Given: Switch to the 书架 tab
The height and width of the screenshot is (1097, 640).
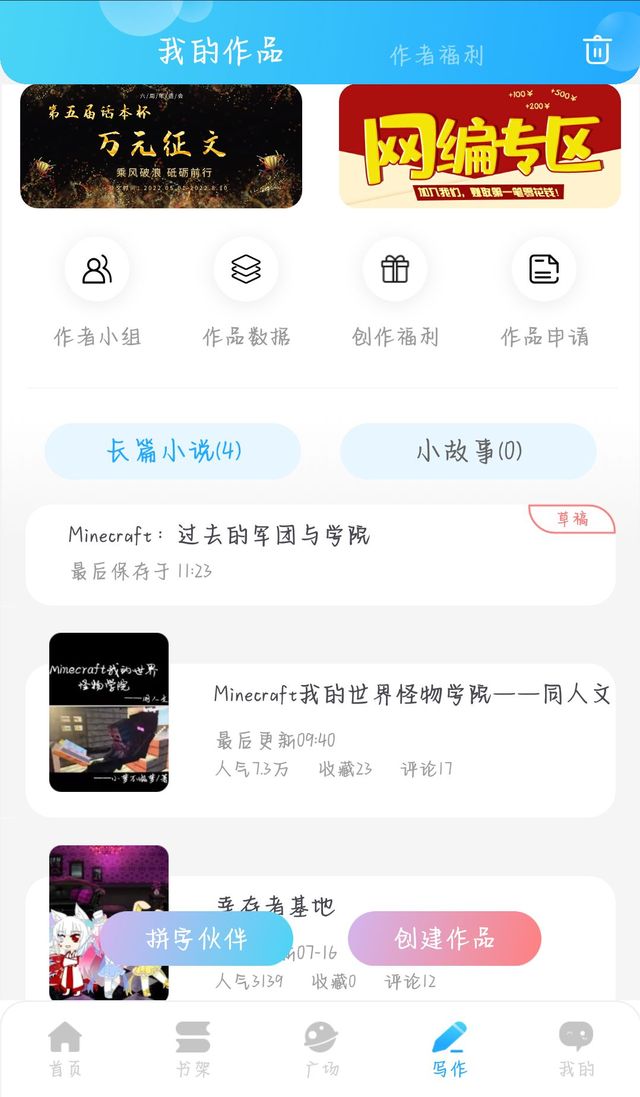Looking at the screenshot, I should click(193, 1048).
